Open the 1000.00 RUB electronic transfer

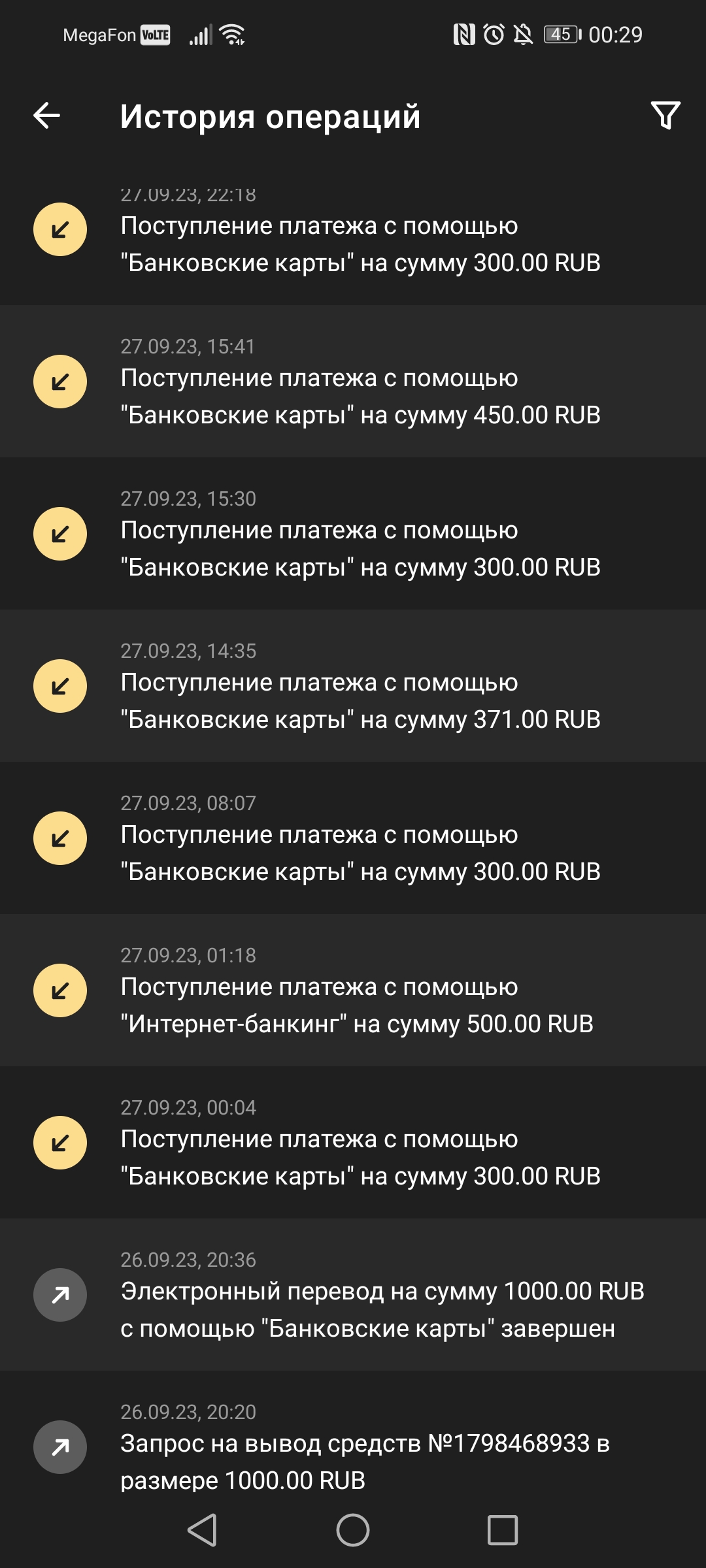pyautogui.click(x=353, y=1295)
